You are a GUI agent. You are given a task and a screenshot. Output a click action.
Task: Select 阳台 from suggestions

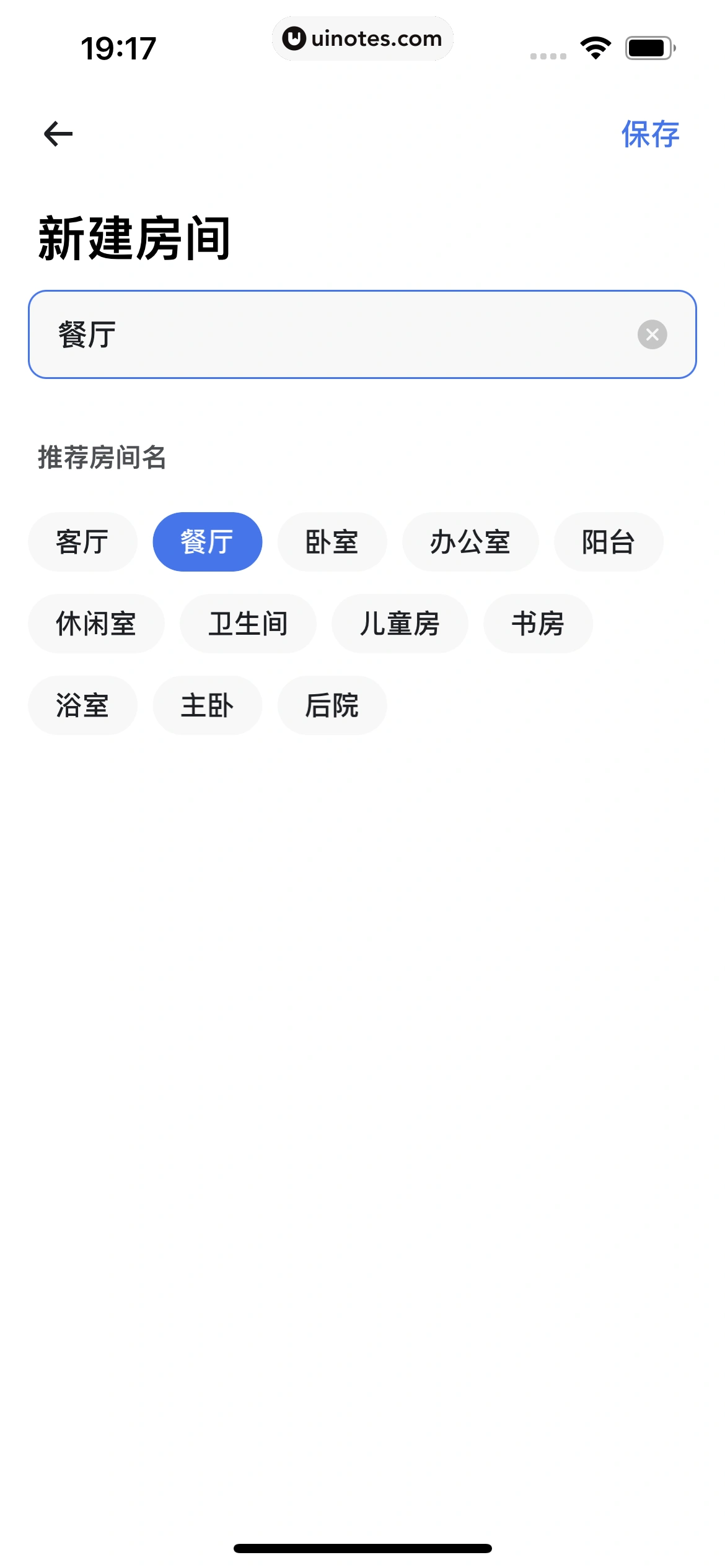[x=609, y=542]
